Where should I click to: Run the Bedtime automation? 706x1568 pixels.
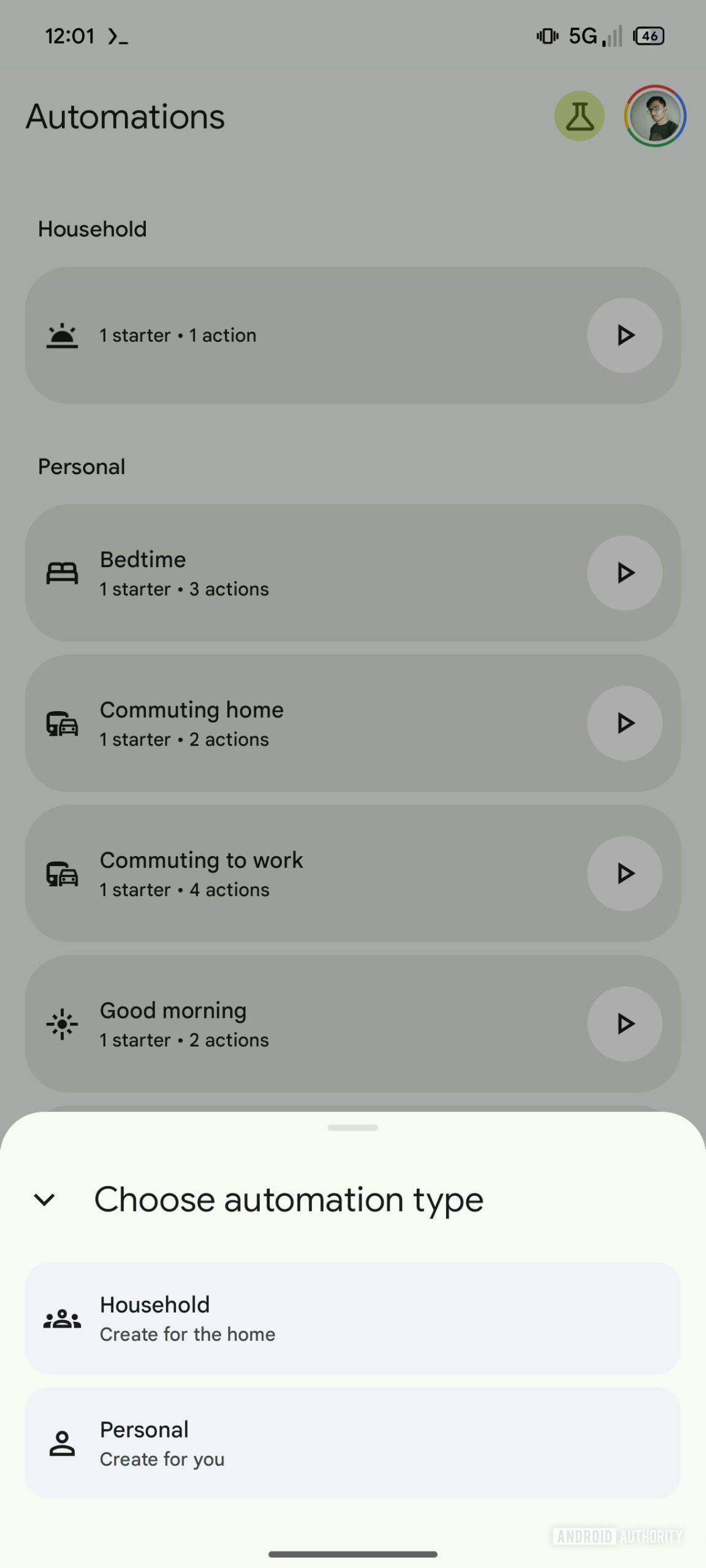(624, 573)
